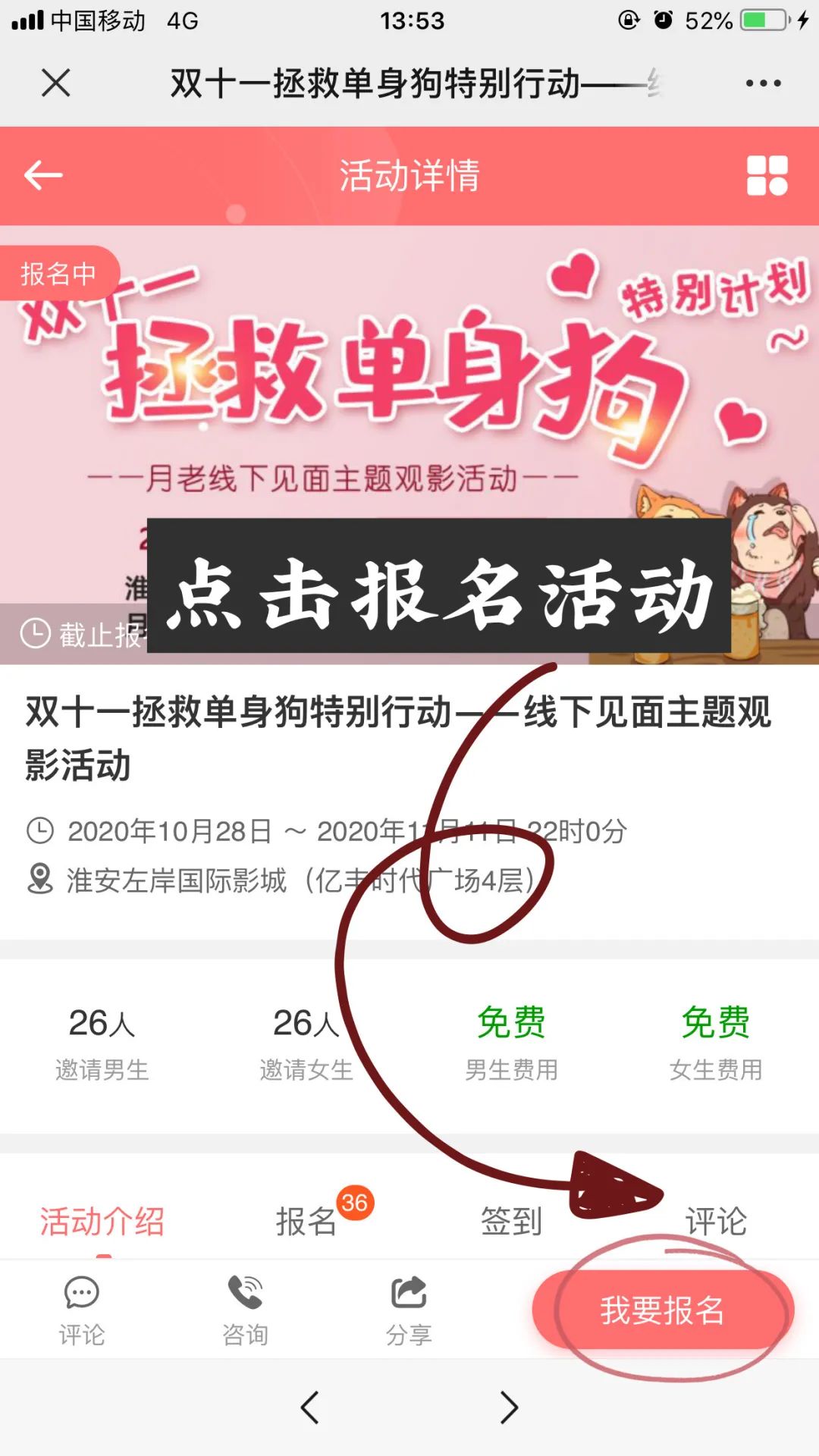Switch to the 活动介绍 tab
The image size is (819, 1456).
click(x=102, y=1221)
